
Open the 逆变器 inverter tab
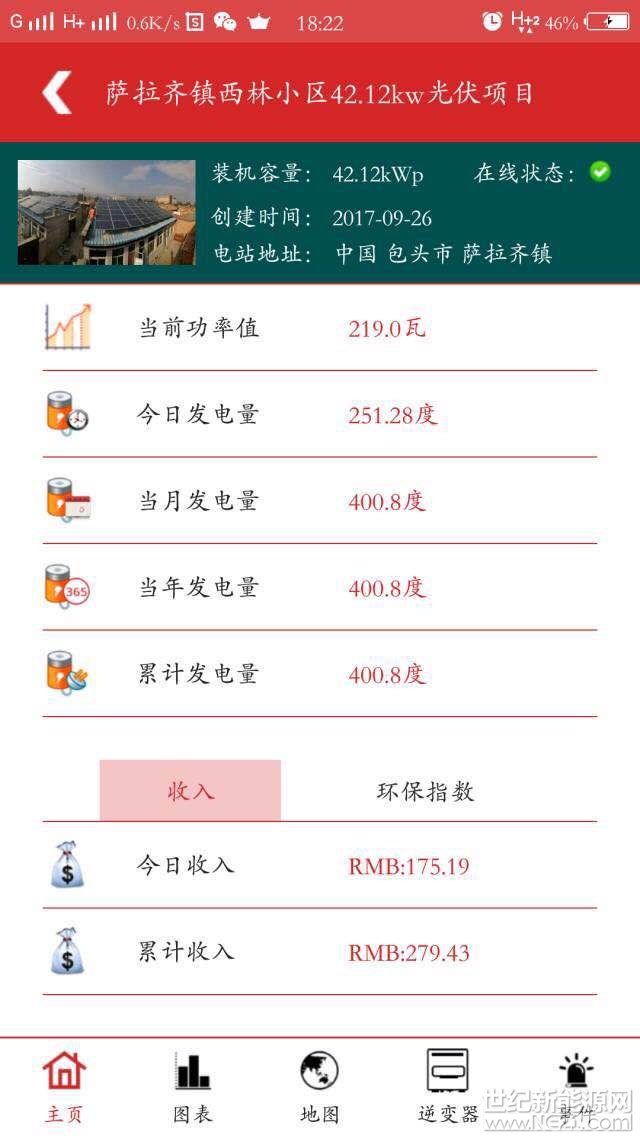[447, 1085]
